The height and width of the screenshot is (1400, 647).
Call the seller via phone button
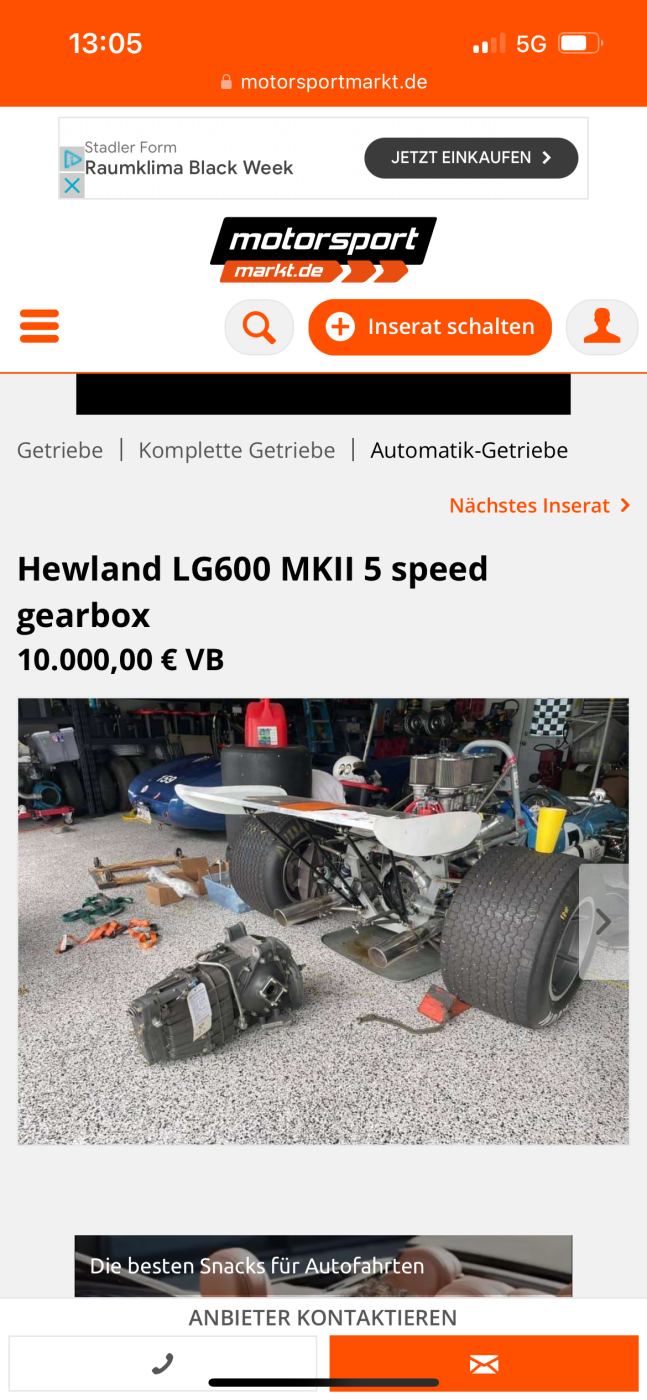(163, 1363)
